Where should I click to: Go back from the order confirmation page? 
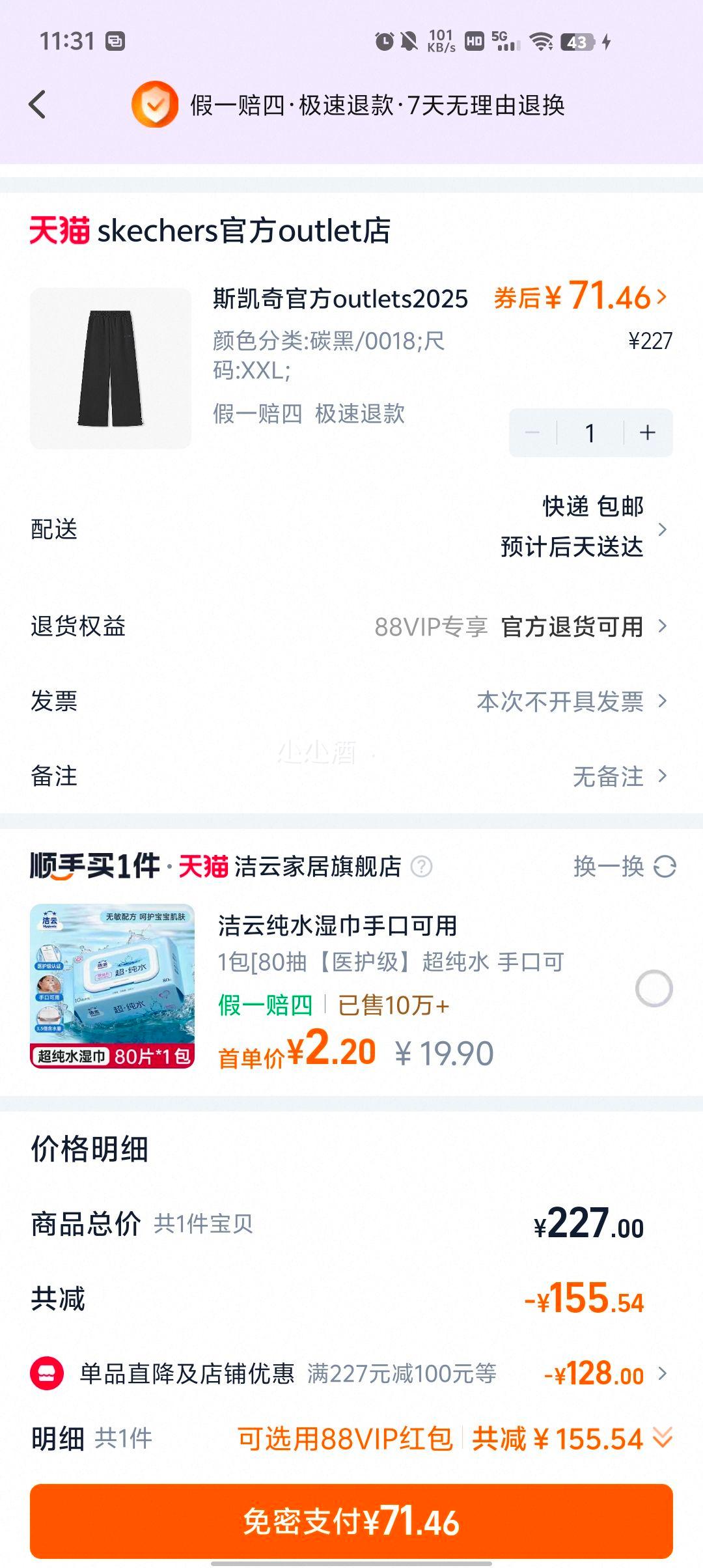click(x=38, y=104)
